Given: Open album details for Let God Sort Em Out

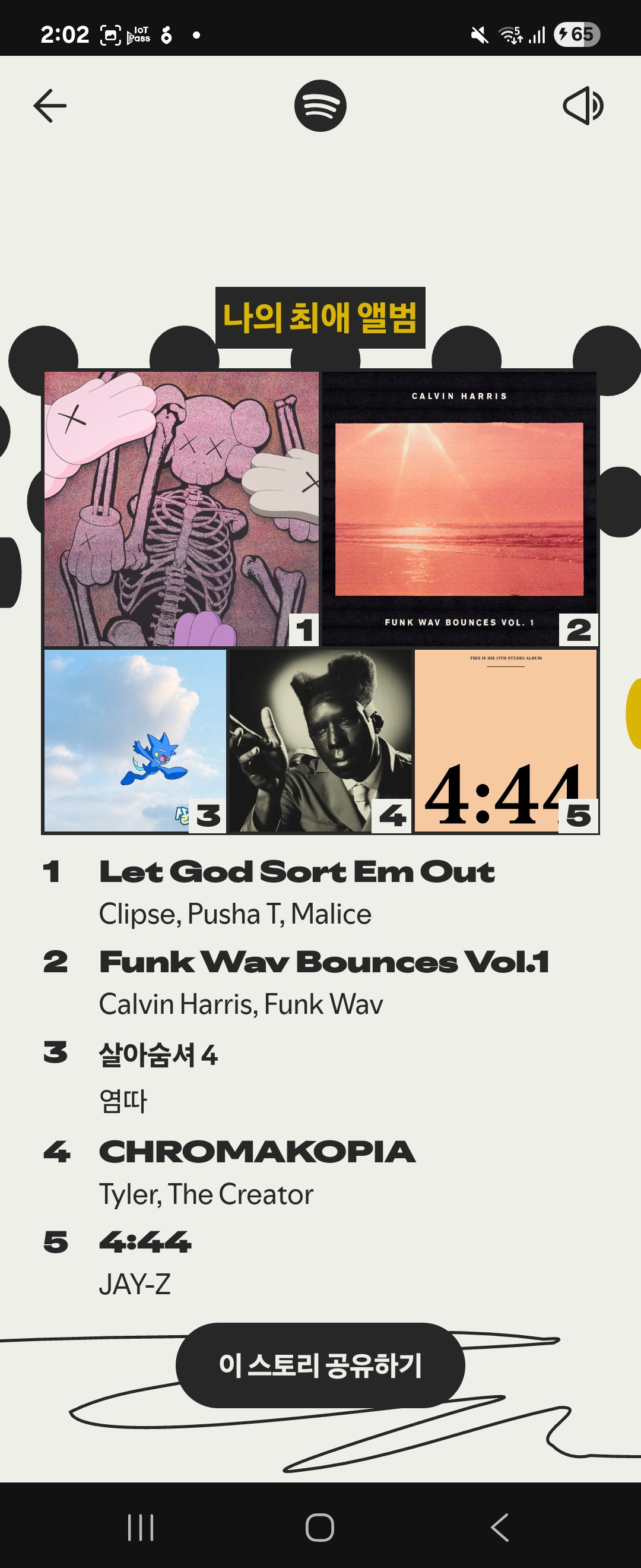Looking at the screenshot, I should point(297,872).
